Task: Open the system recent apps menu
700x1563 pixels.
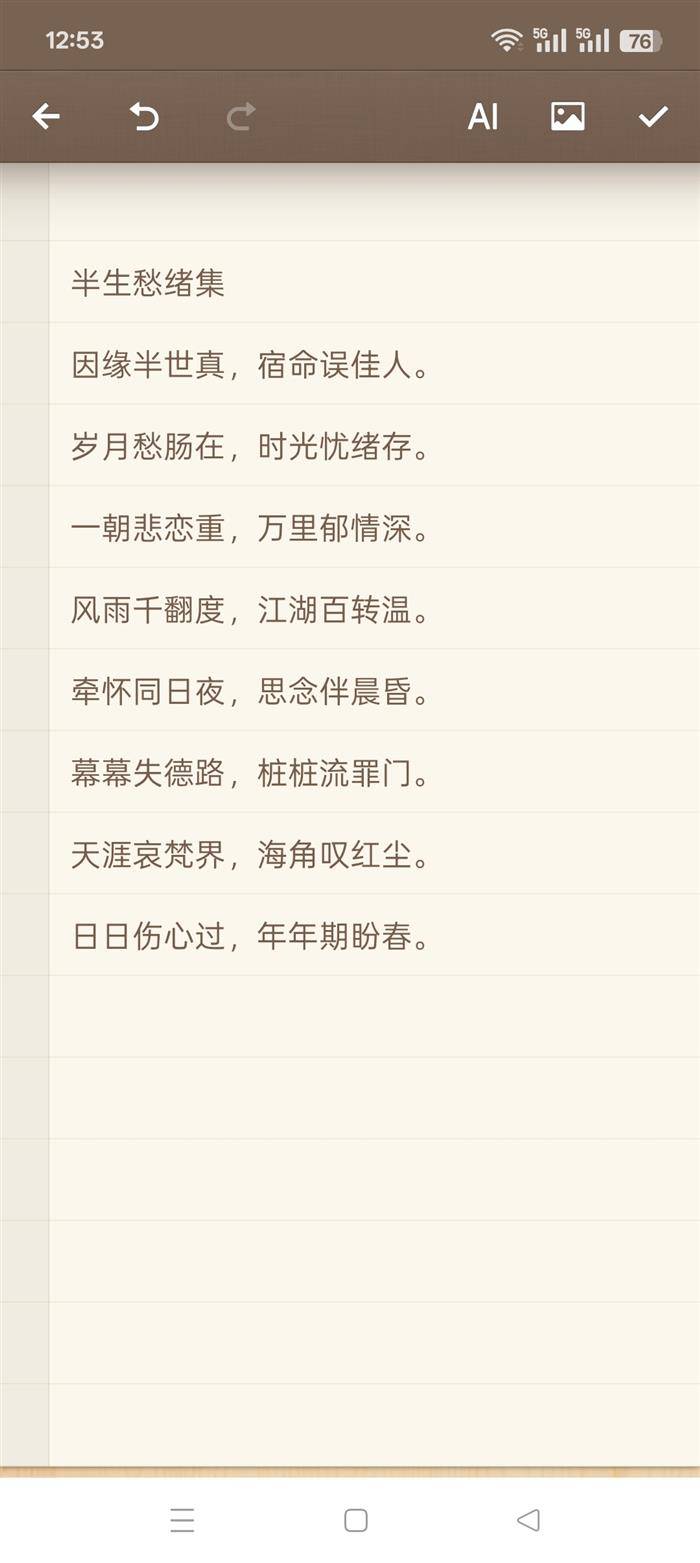Action: (x=182, y=1520)
